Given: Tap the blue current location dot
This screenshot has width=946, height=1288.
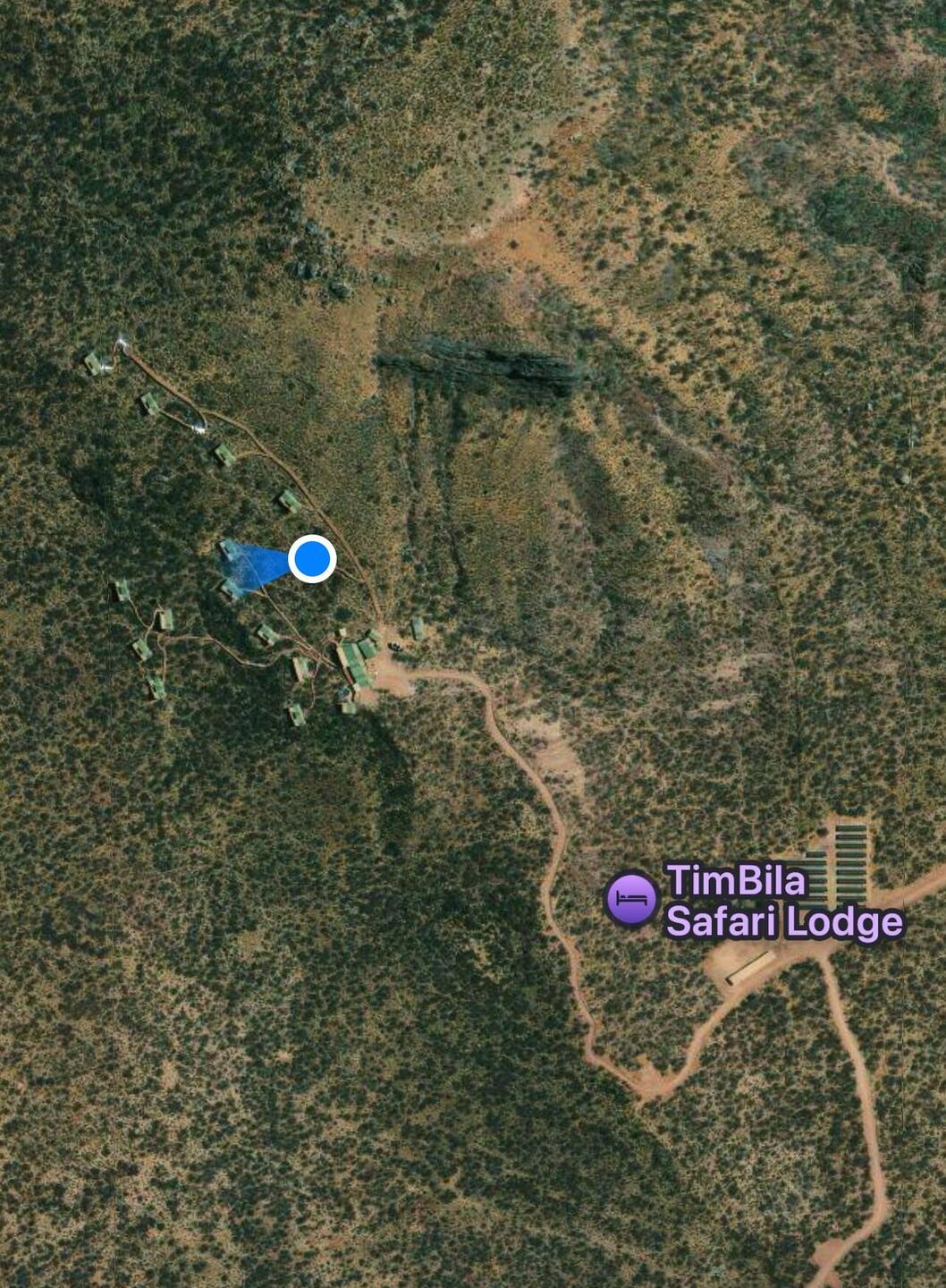Looking at the screenshot, I should pos(312,559).
